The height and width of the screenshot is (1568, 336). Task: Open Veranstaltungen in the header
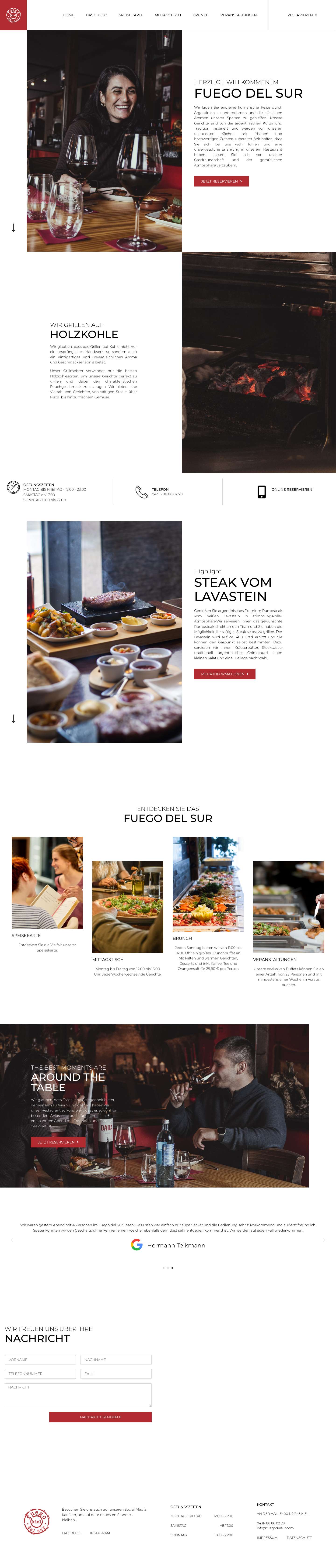click(238, 15)
